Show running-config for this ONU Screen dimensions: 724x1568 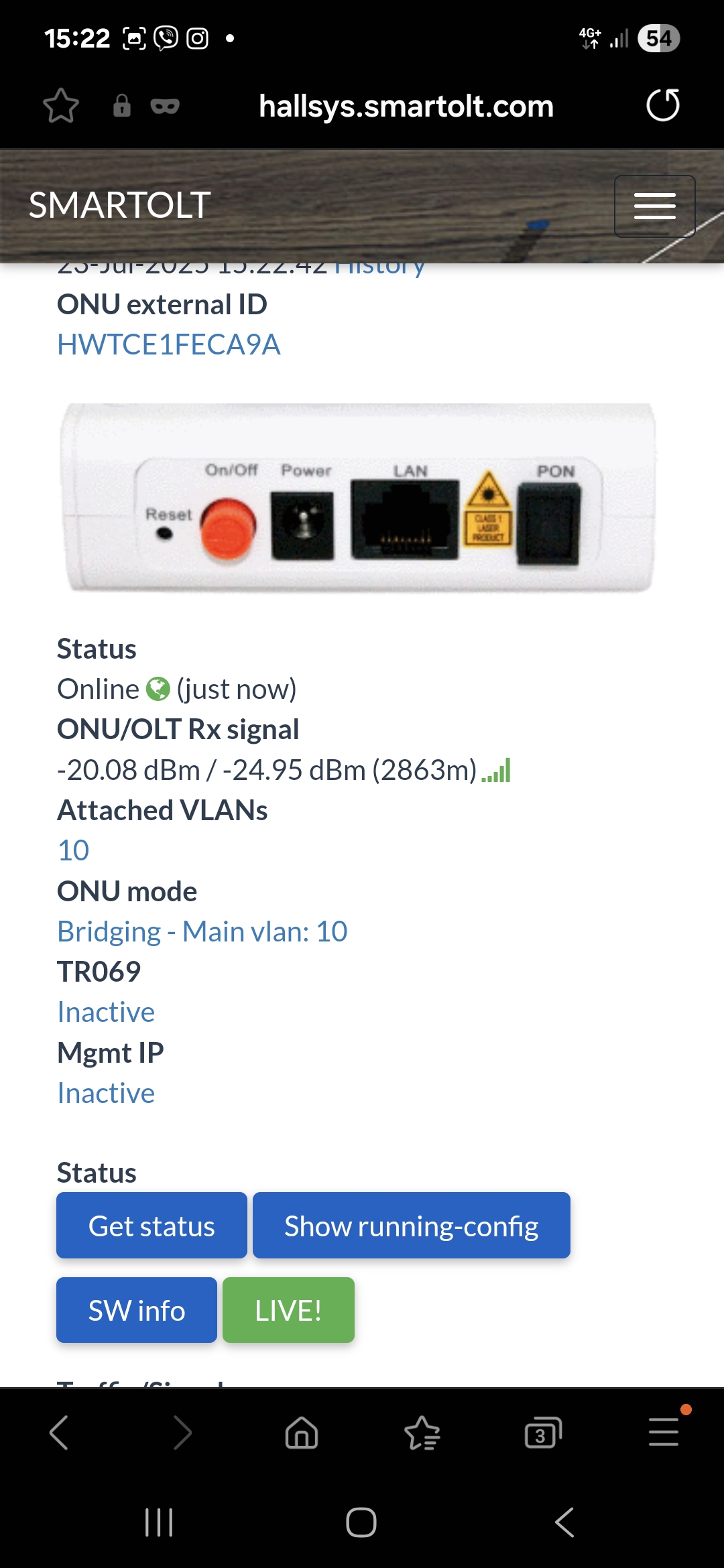click(x=411, y=1226)
